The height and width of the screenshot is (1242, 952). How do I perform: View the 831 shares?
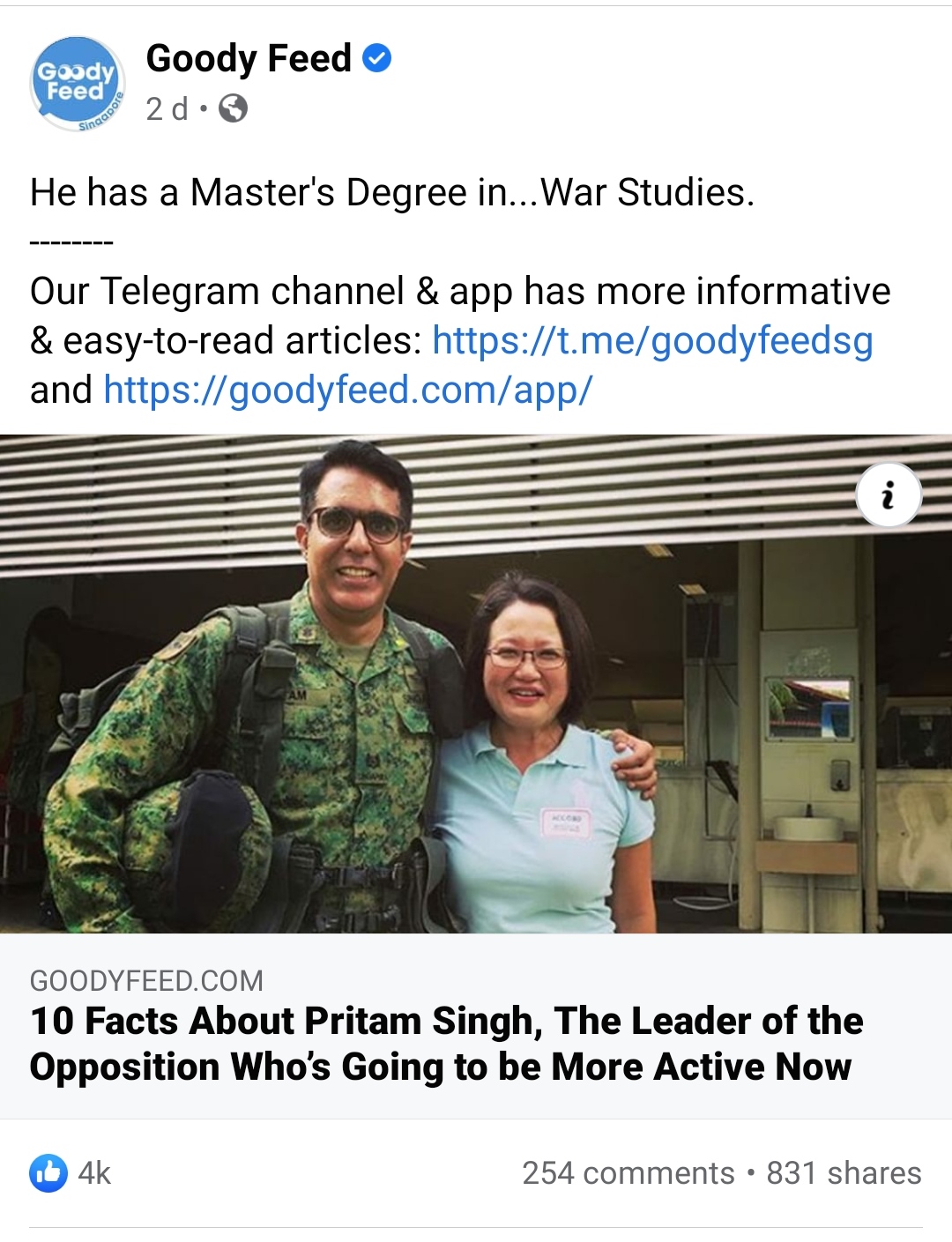(844, 1173)
